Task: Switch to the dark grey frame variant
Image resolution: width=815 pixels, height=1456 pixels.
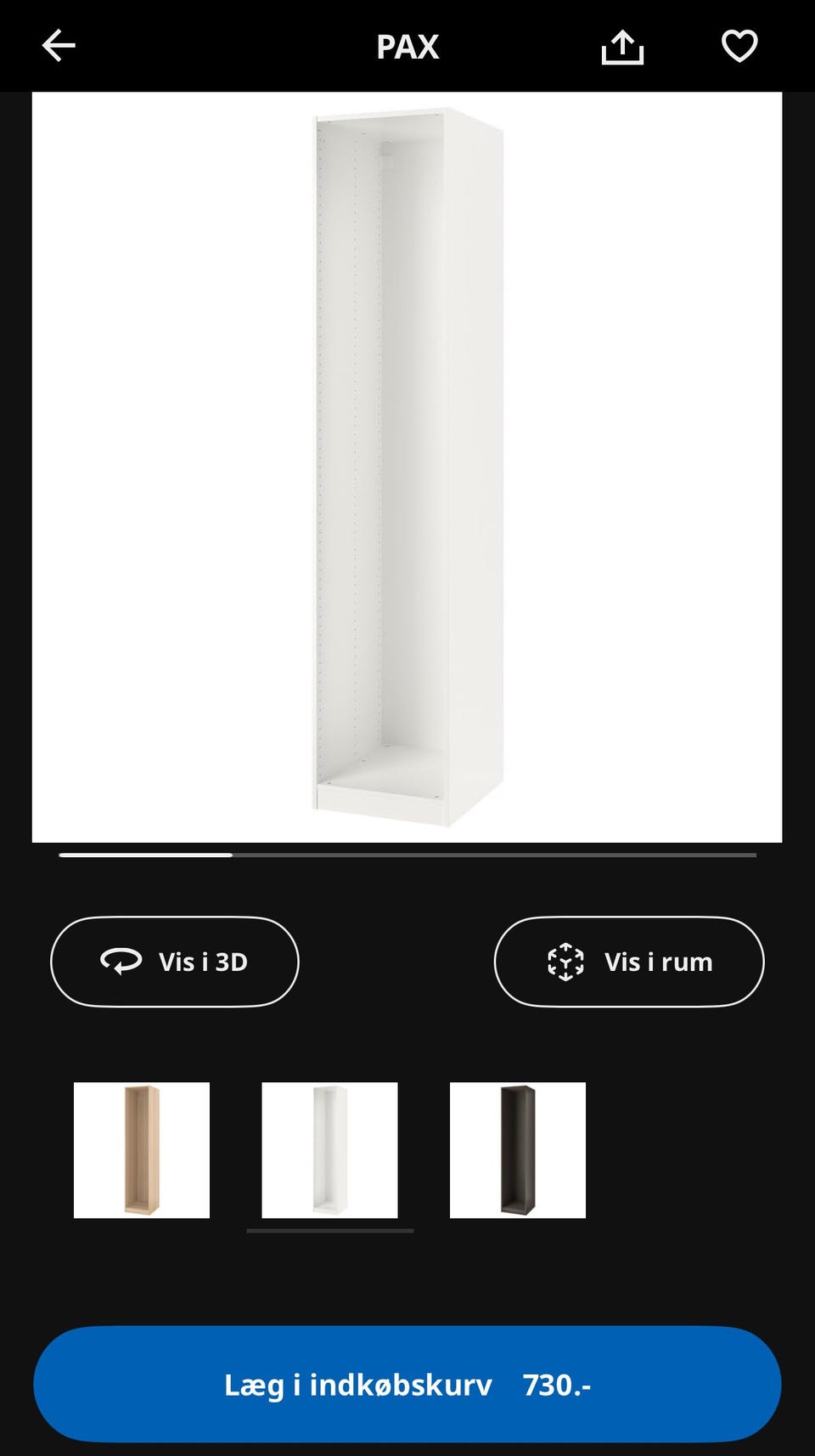Action: (x=519, y=1149)
